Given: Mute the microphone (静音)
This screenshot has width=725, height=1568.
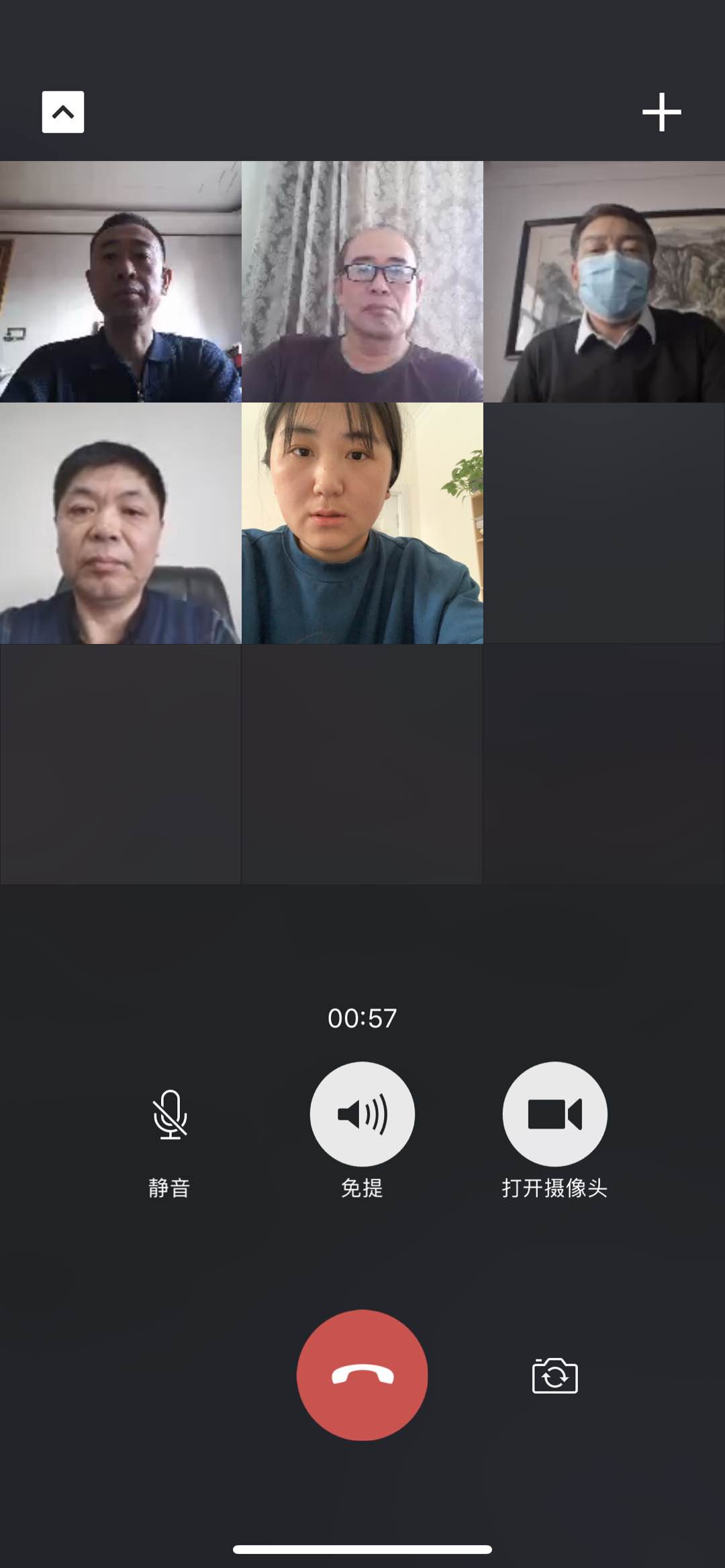Looking at the screenshot, I should click(x=170, y=1115).
